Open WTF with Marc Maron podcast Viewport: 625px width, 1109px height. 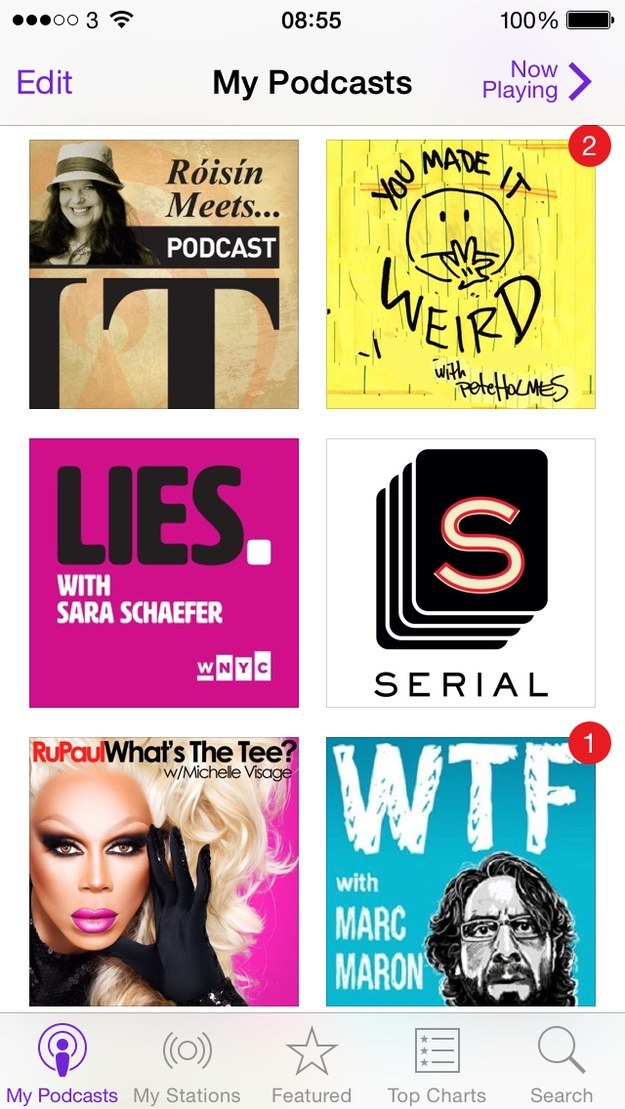point(460,871)
